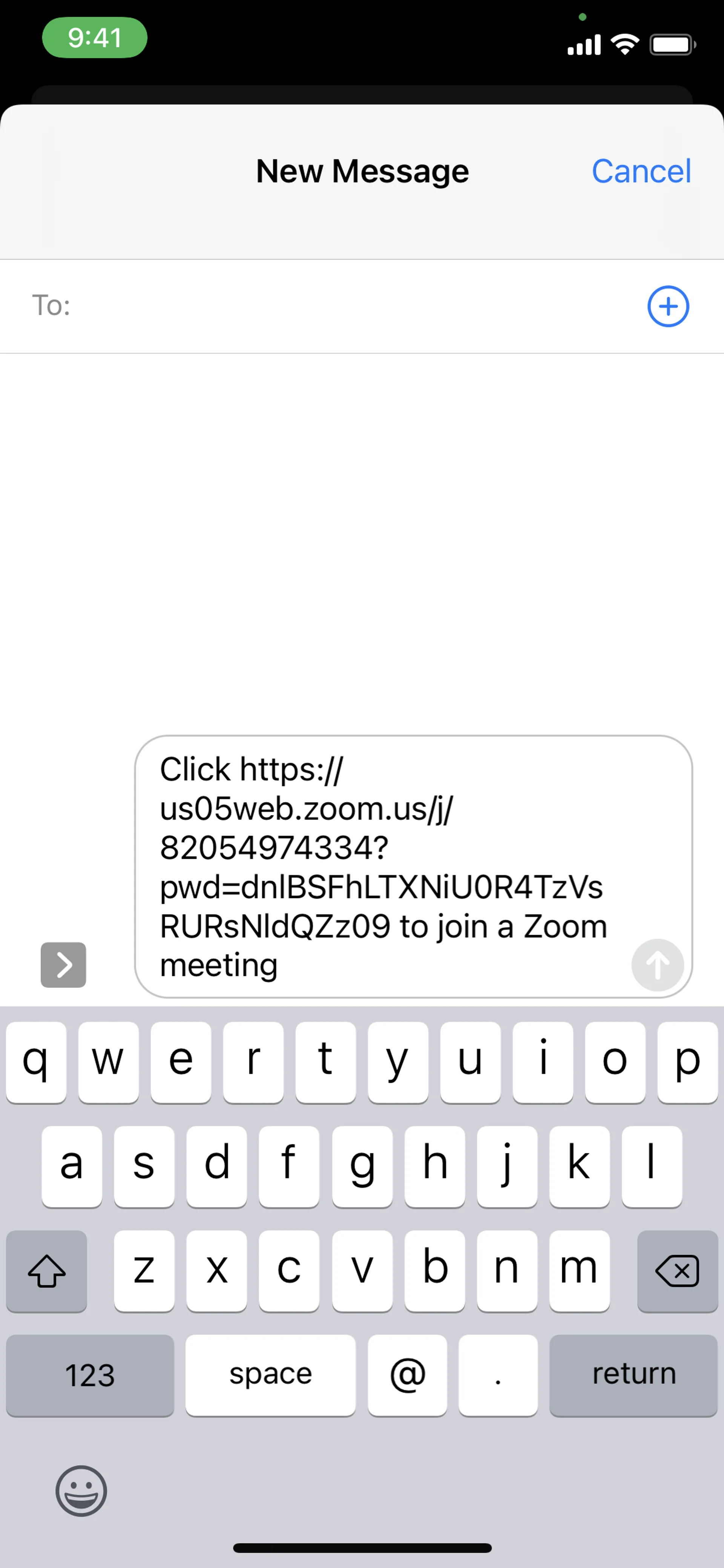Open the emoji keyboard
This screenshot has width=724, height=1568.
pos(81,1491)
